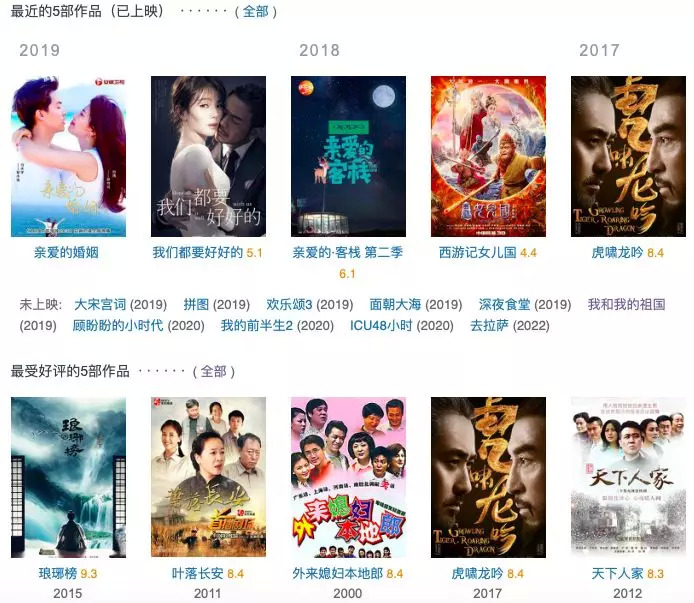
Task: Open upcoming work ICU48小时
Action: pyautogui.click(x=381, y=326)
